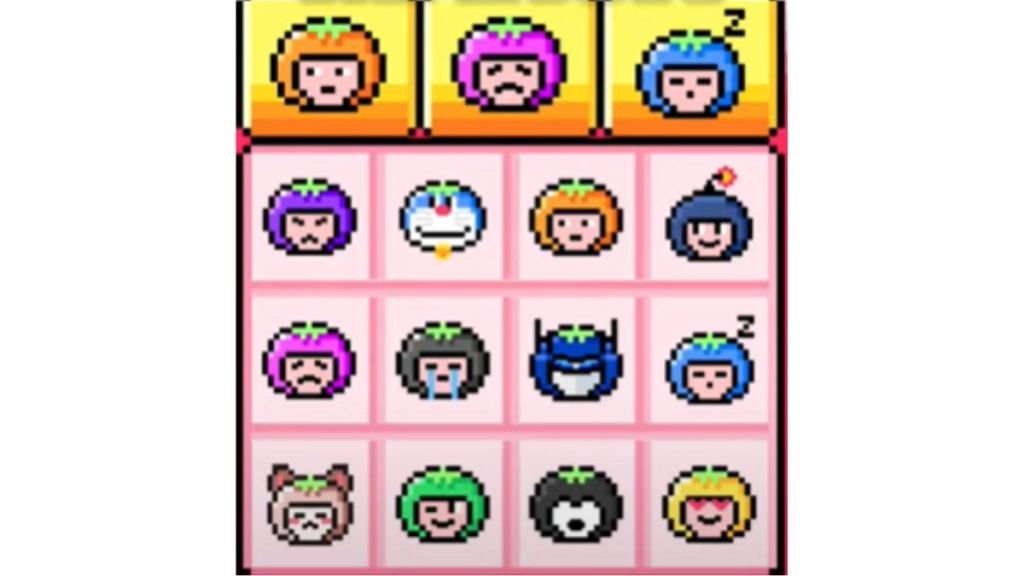
Task: Select the blue sleeping face in the yellow row
Action: pos(690,68)
